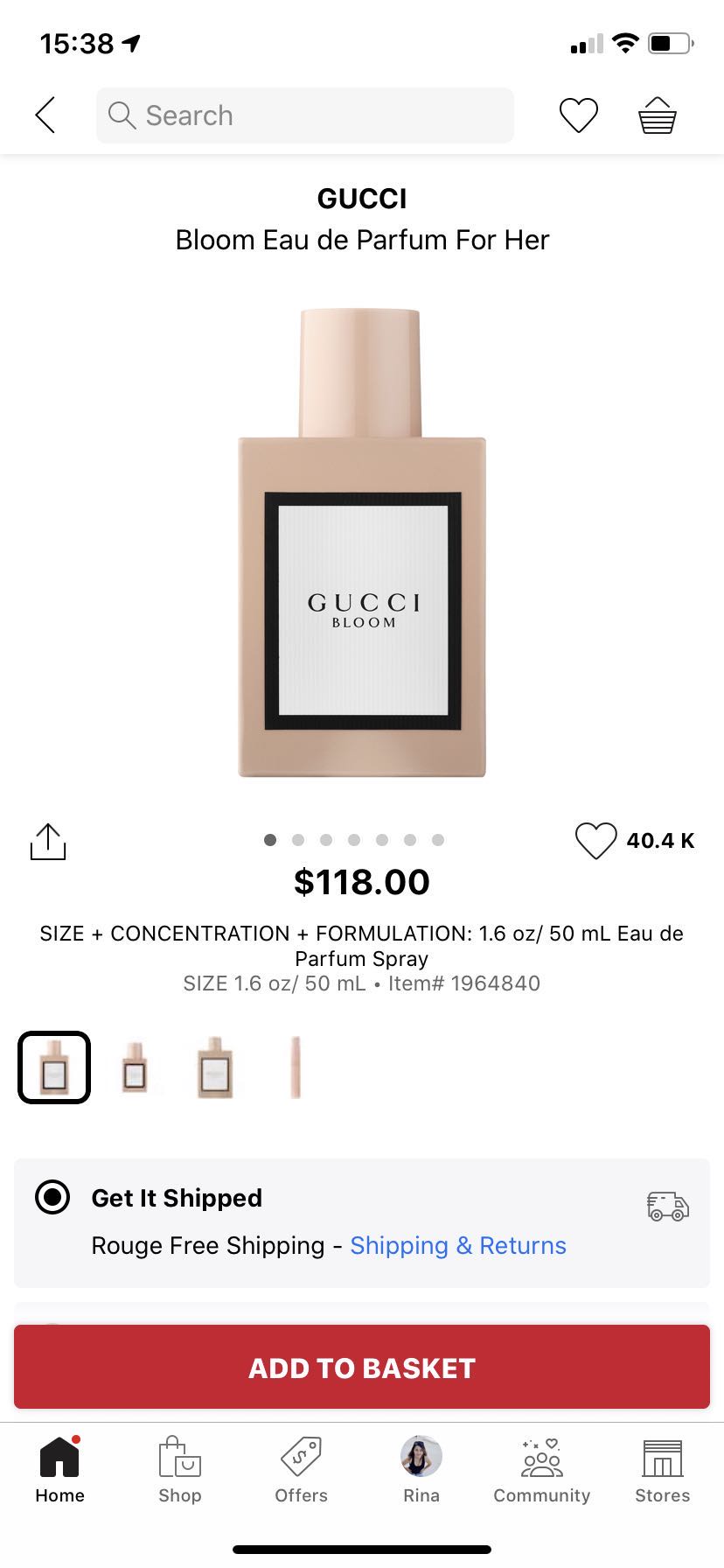Share this Gucci Bloom product
Image resolution: width=724 pixels, height=1568 pixels.
(48, 842)
